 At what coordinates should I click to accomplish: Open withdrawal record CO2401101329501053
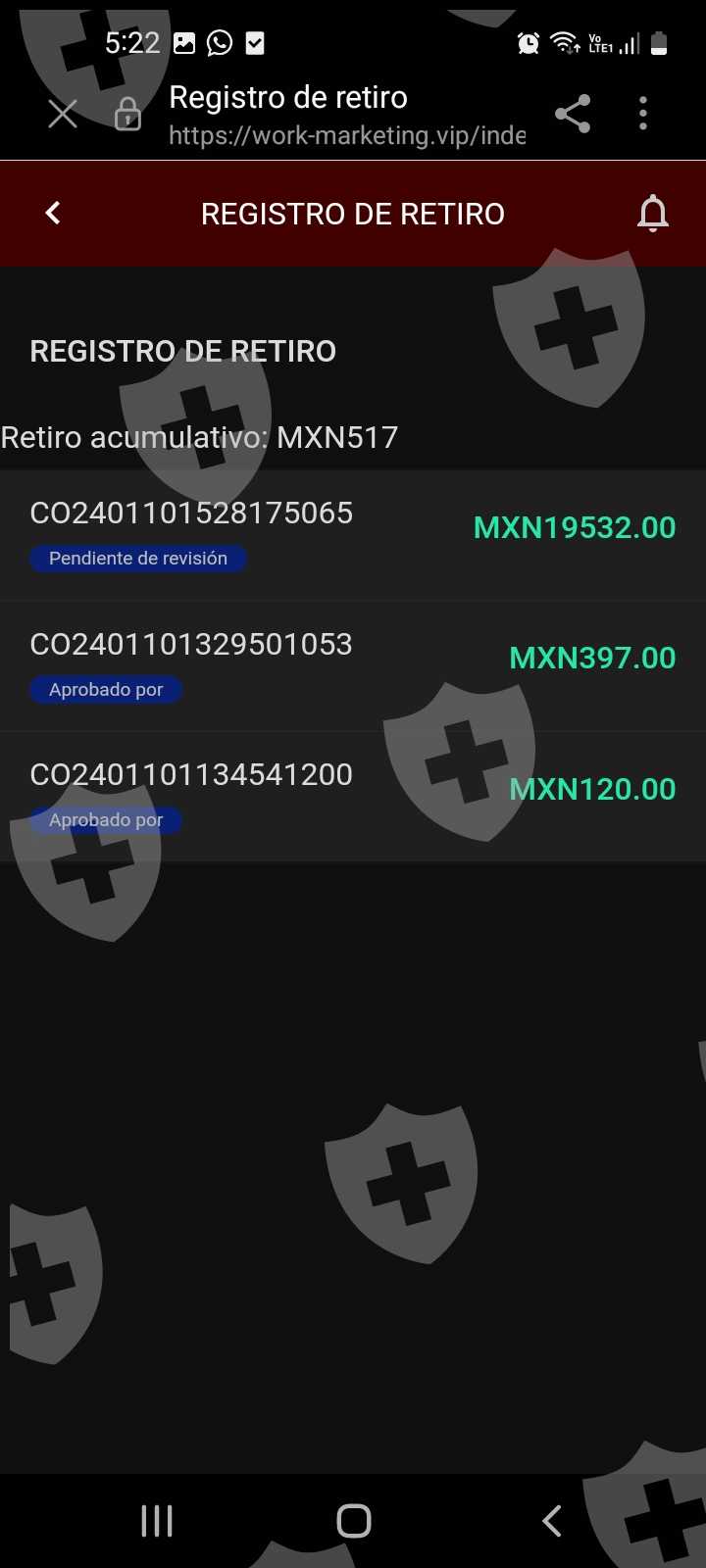(x=353, y=666)
